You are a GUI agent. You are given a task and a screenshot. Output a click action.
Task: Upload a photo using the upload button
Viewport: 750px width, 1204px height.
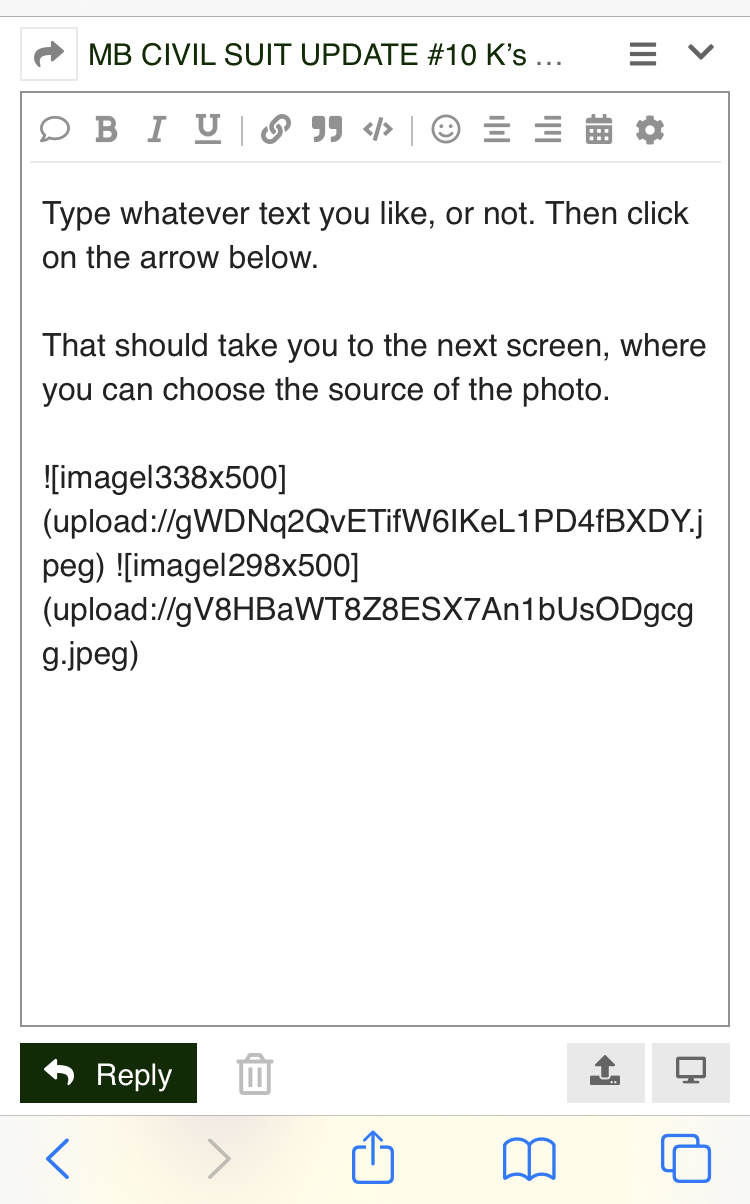click(606, 1073)
